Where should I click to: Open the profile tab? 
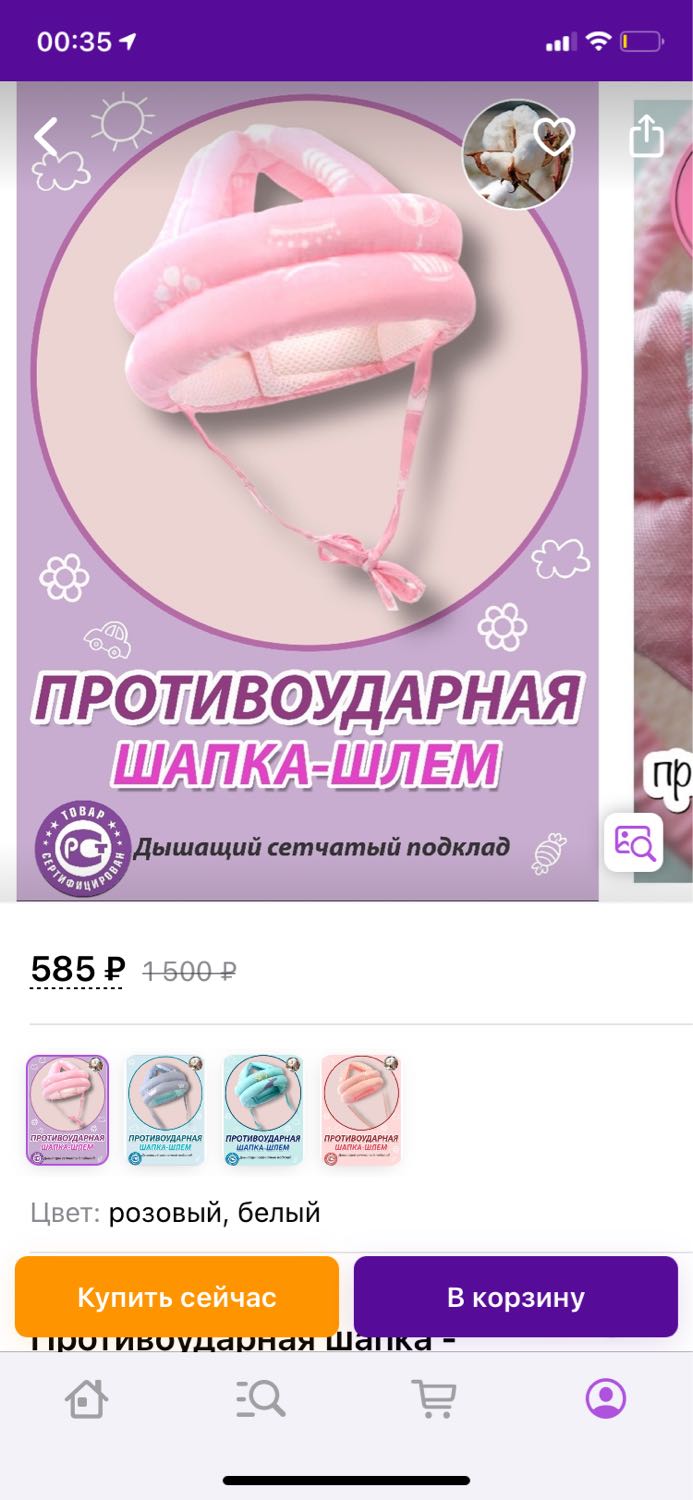tap(606, 1398)
